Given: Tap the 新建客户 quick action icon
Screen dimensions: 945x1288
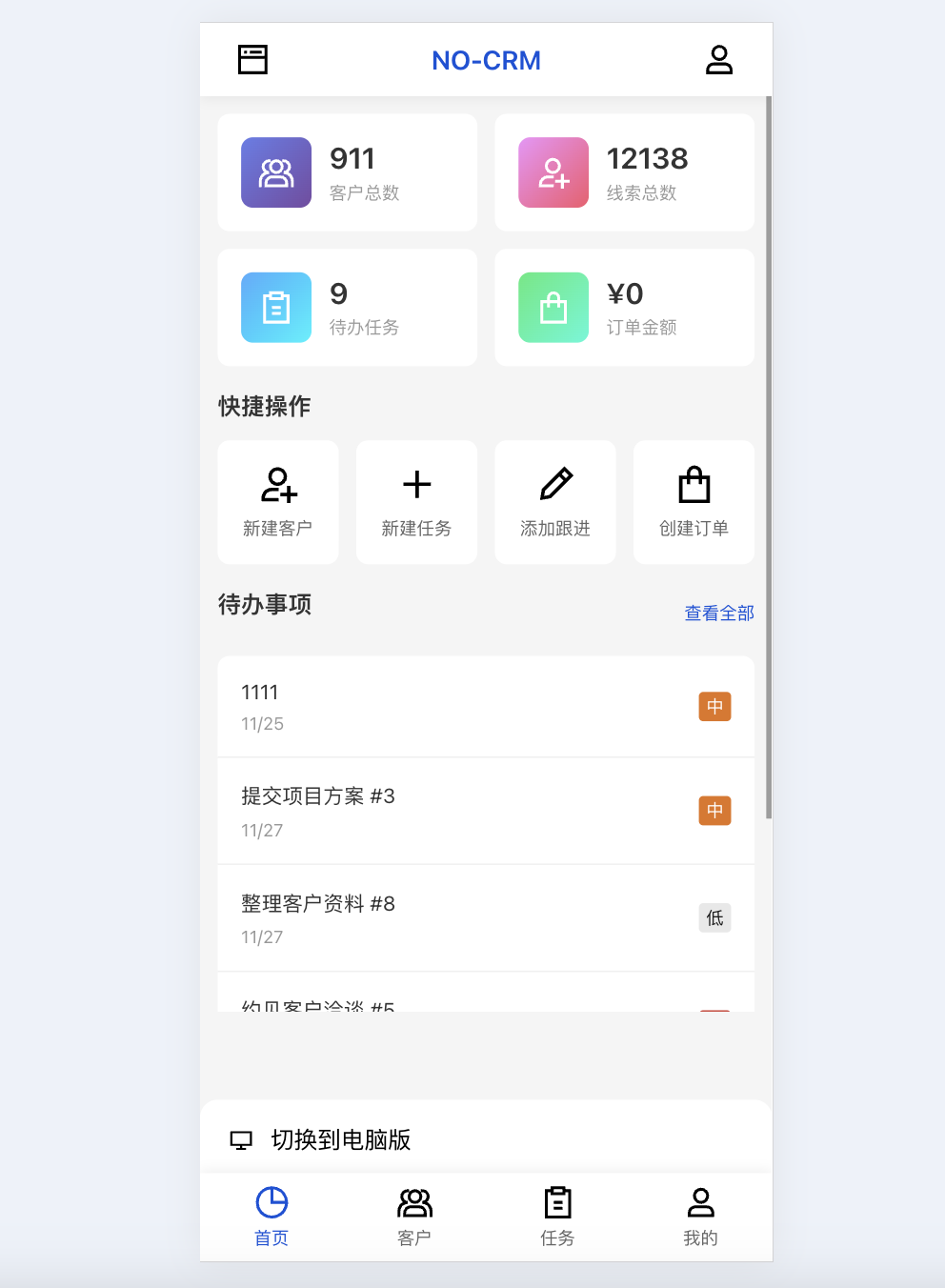Looking at the screenshot, I should tap(277, 486).
